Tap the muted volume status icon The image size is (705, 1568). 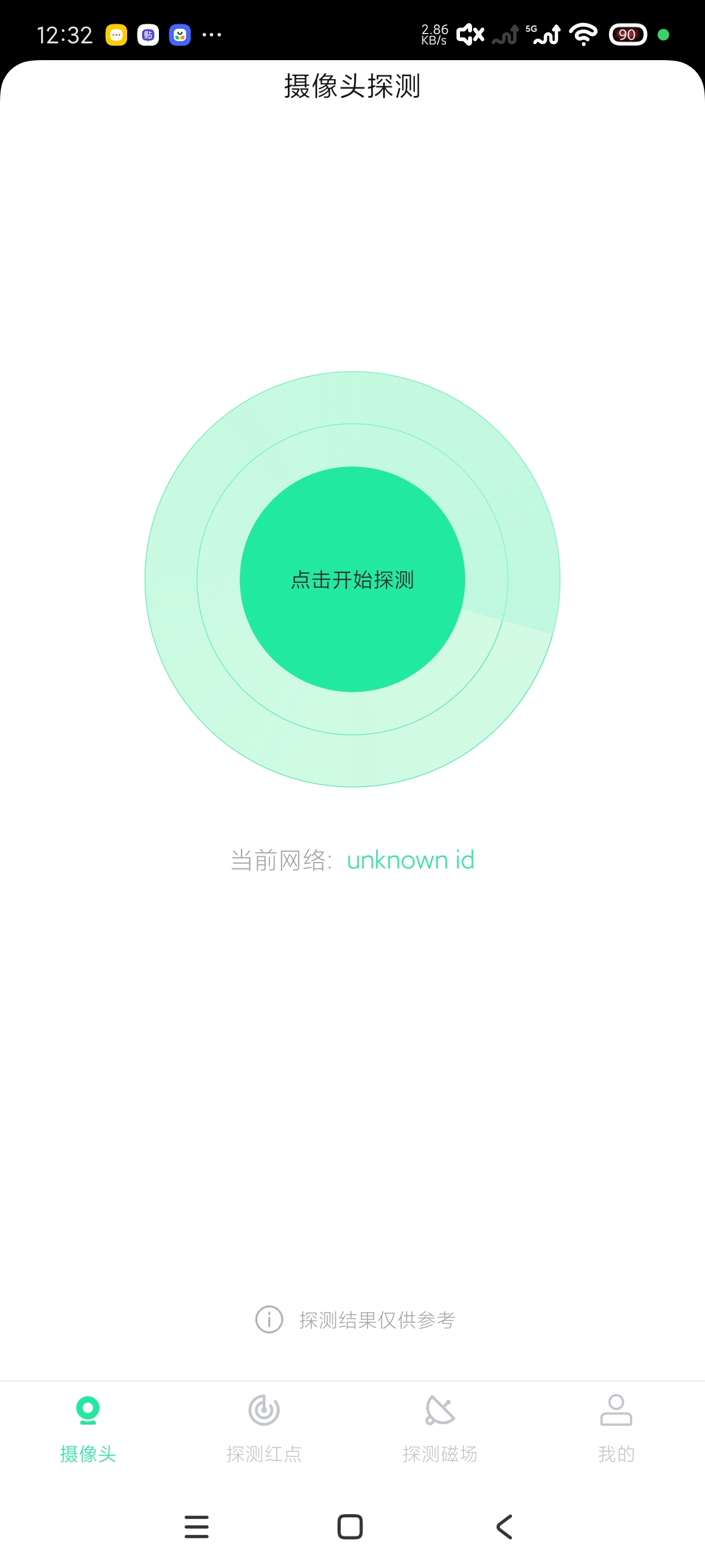click(470, 35)
